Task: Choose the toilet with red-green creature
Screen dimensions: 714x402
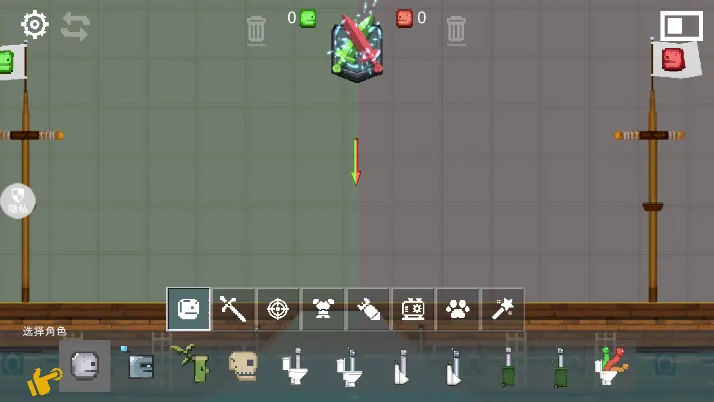Action: 611,366
